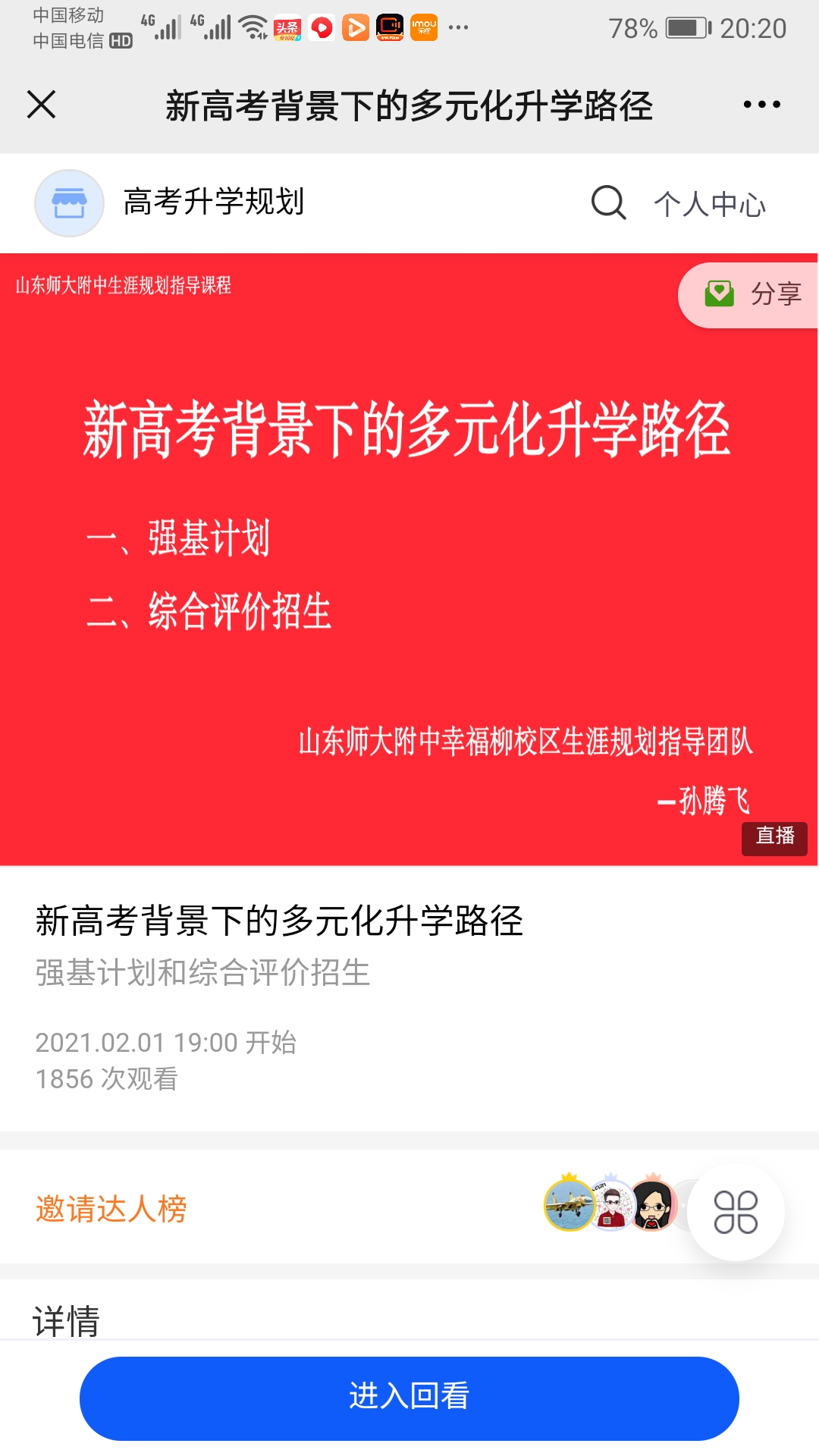Viewport: 819px width, 1456px height.
Task: Tap the 分享 share button
Action: [752, 295]
